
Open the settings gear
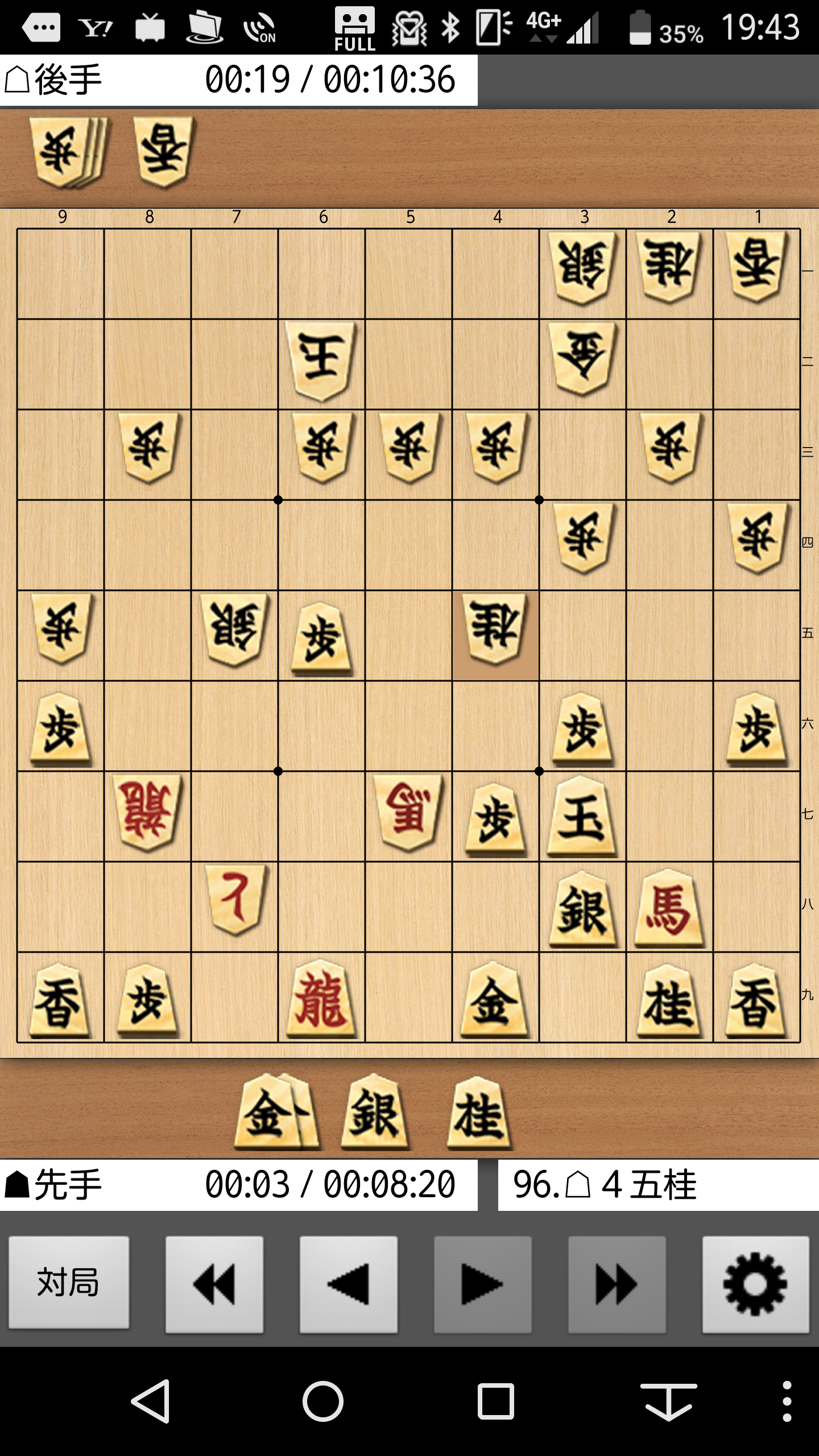[755, 1284]
